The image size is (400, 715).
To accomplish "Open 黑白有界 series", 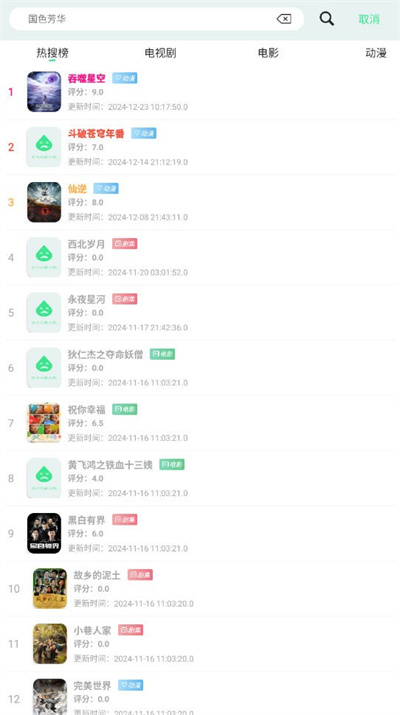I will (200, 534).
